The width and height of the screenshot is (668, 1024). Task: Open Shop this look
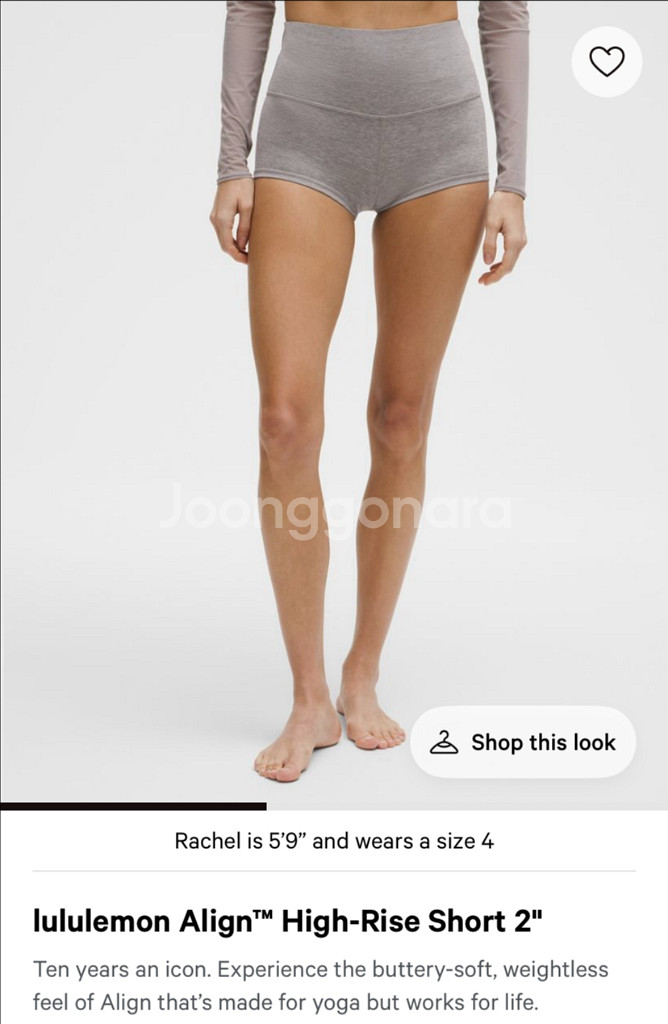click(x=523, y=742)
